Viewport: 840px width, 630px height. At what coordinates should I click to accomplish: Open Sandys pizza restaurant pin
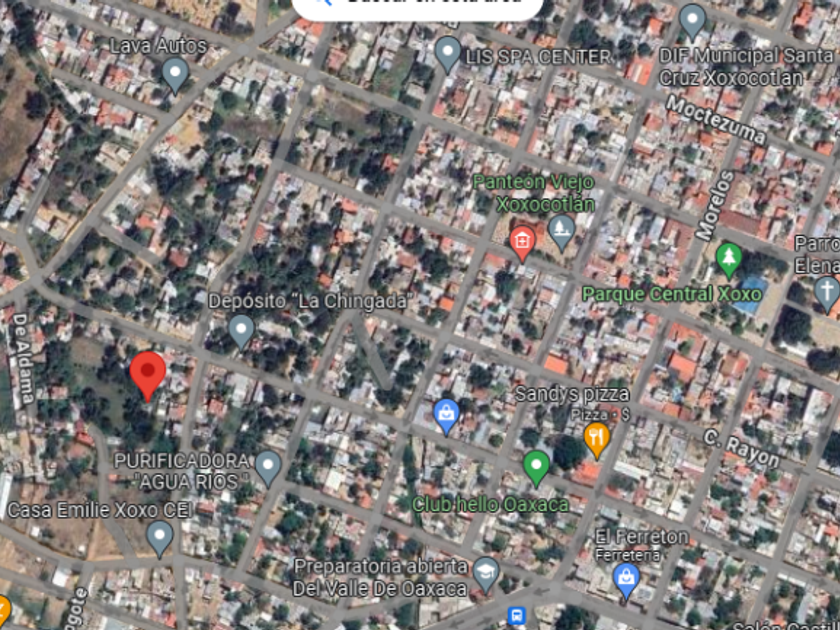pyautogui.click(x=596, y=436)
